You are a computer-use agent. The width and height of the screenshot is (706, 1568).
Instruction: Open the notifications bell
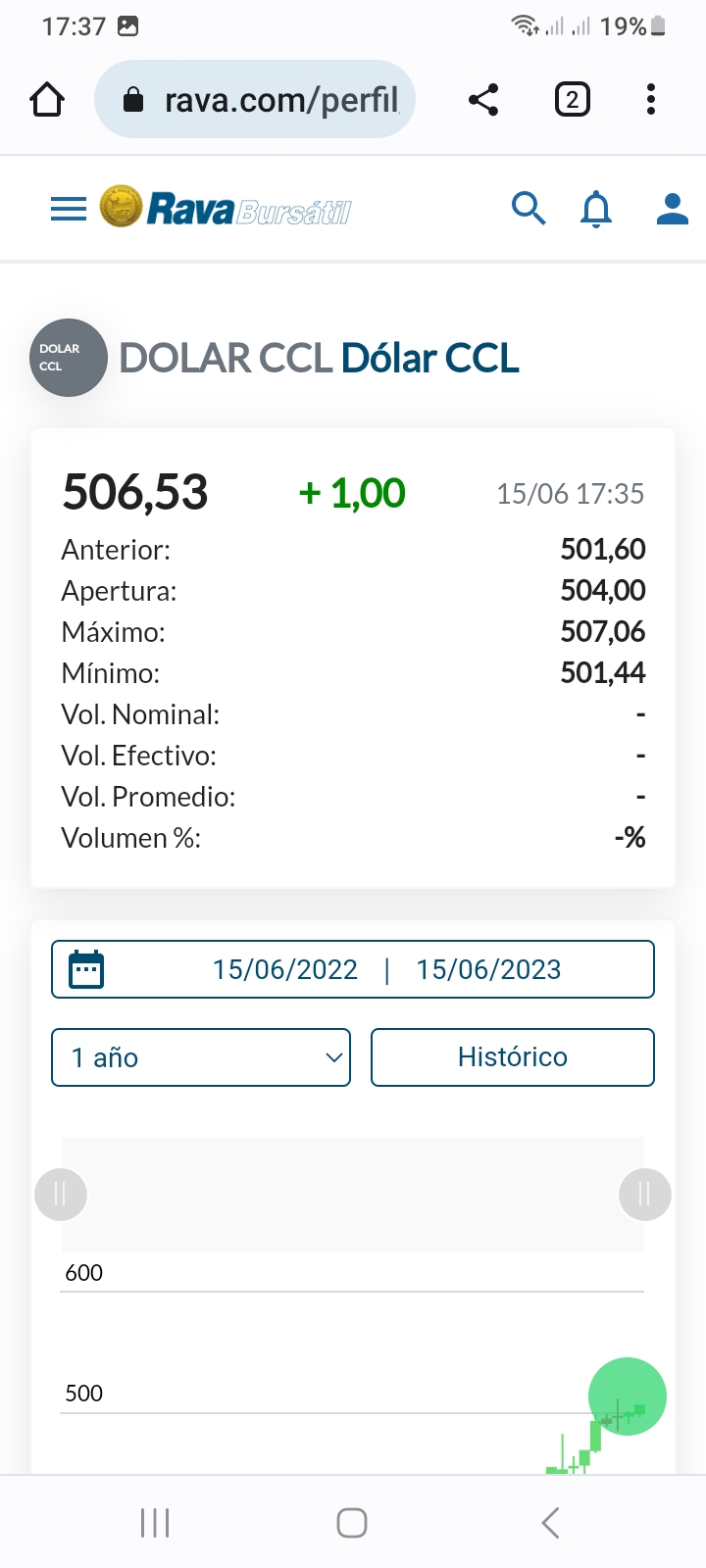click(596, 209)
